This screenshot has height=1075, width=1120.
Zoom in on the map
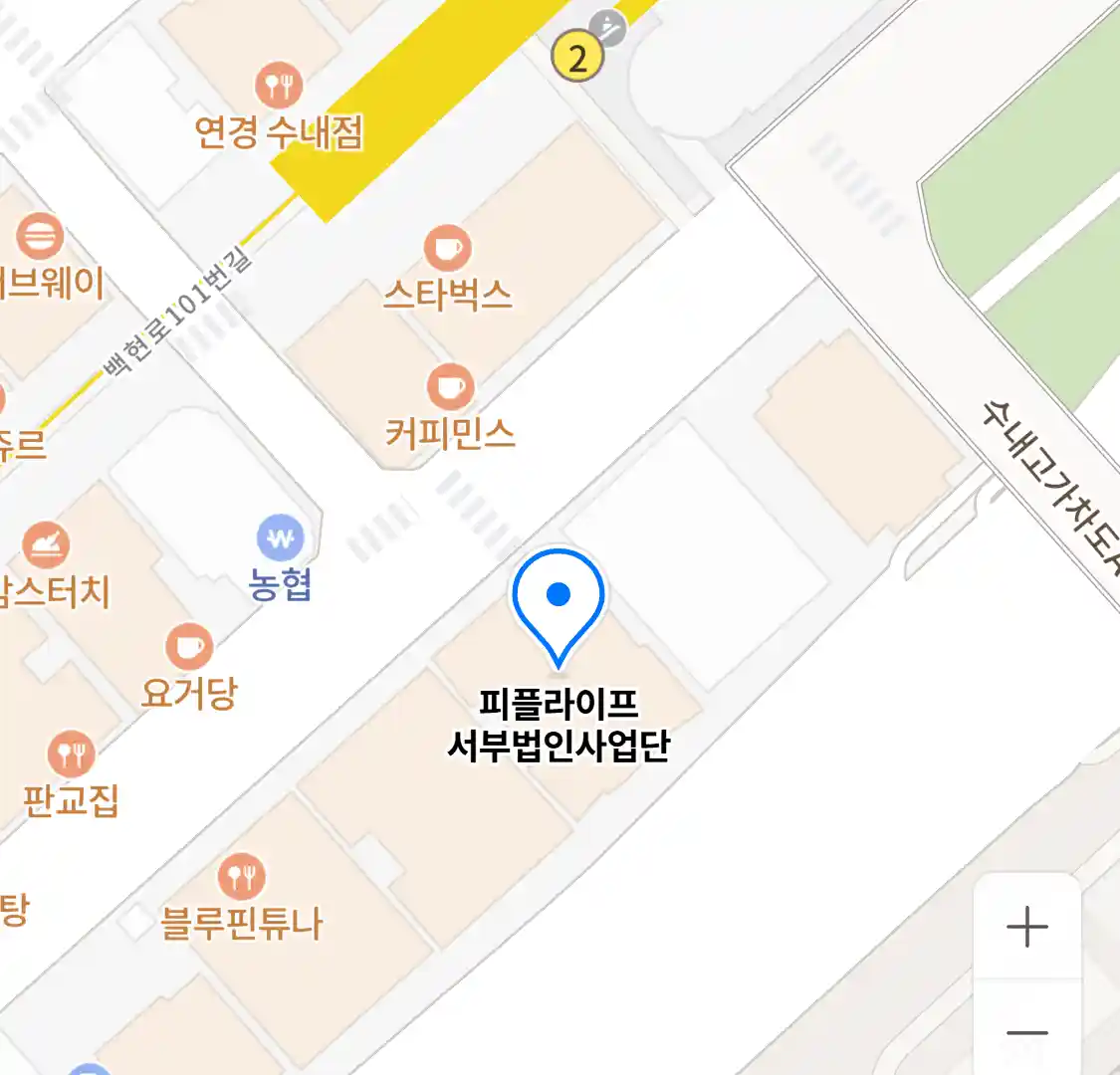1026,928
